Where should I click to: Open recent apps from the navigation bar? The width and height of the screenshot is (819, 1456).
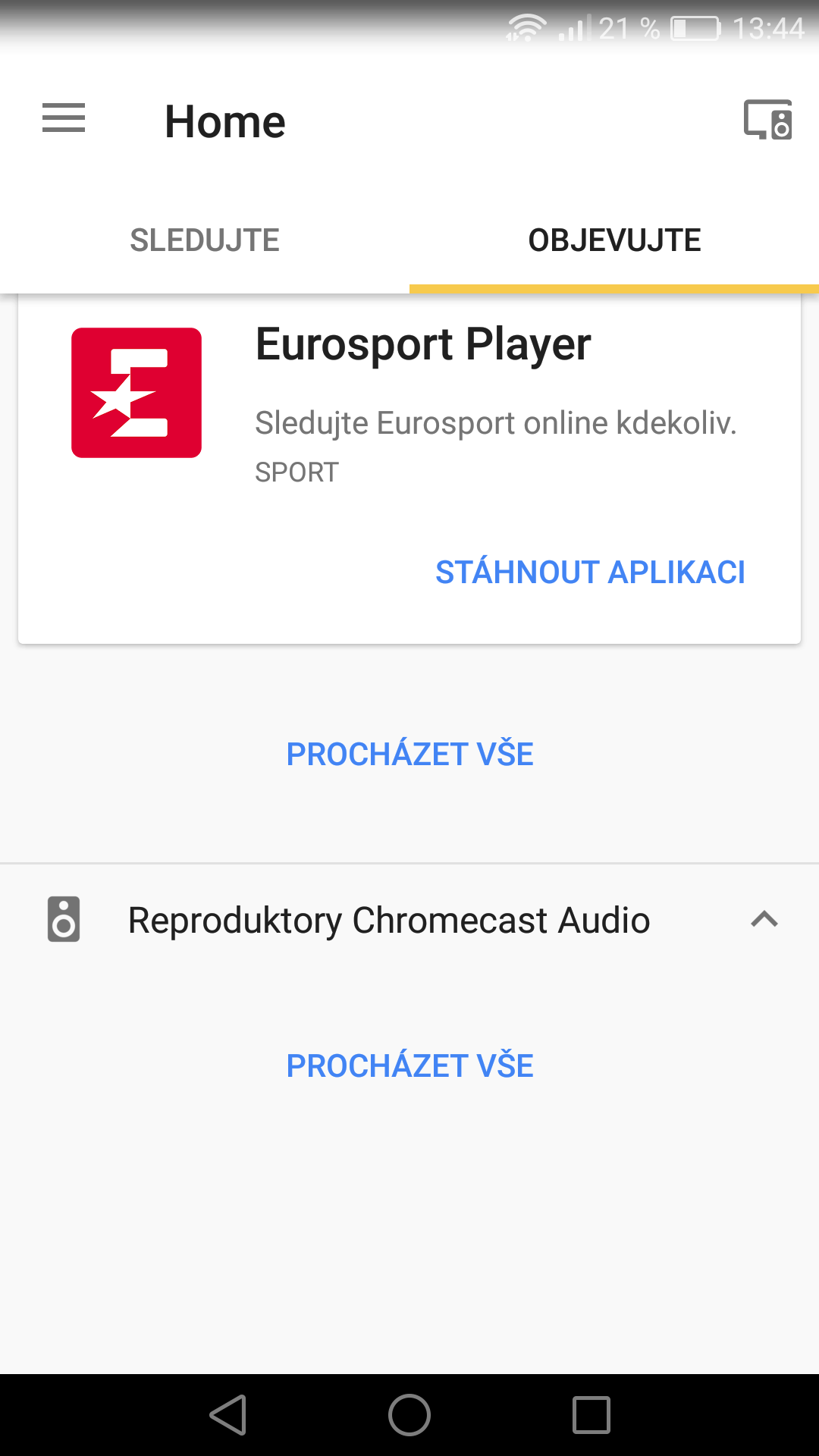[x=591, y=1415]
